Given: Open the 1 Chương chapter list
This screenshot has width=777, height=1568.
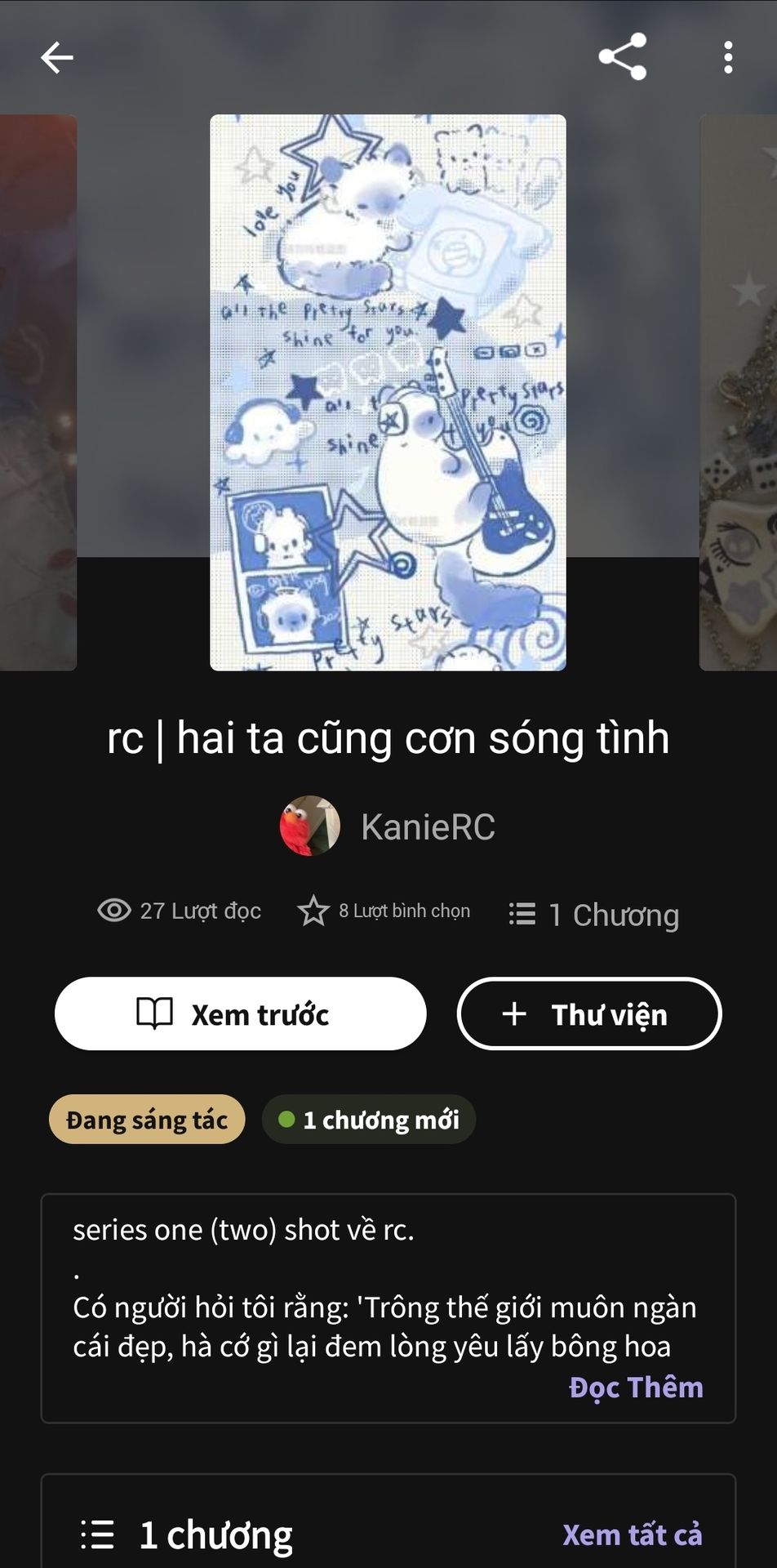Looking at the screenshot, I should [x=593, y=915].
